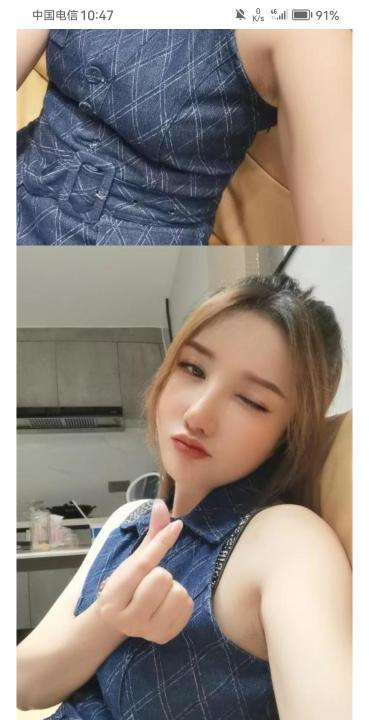Open the close-up photo of the denim belt
This screenshot has height=720, width=369.
pyautogui.click(x=184, y=137)
